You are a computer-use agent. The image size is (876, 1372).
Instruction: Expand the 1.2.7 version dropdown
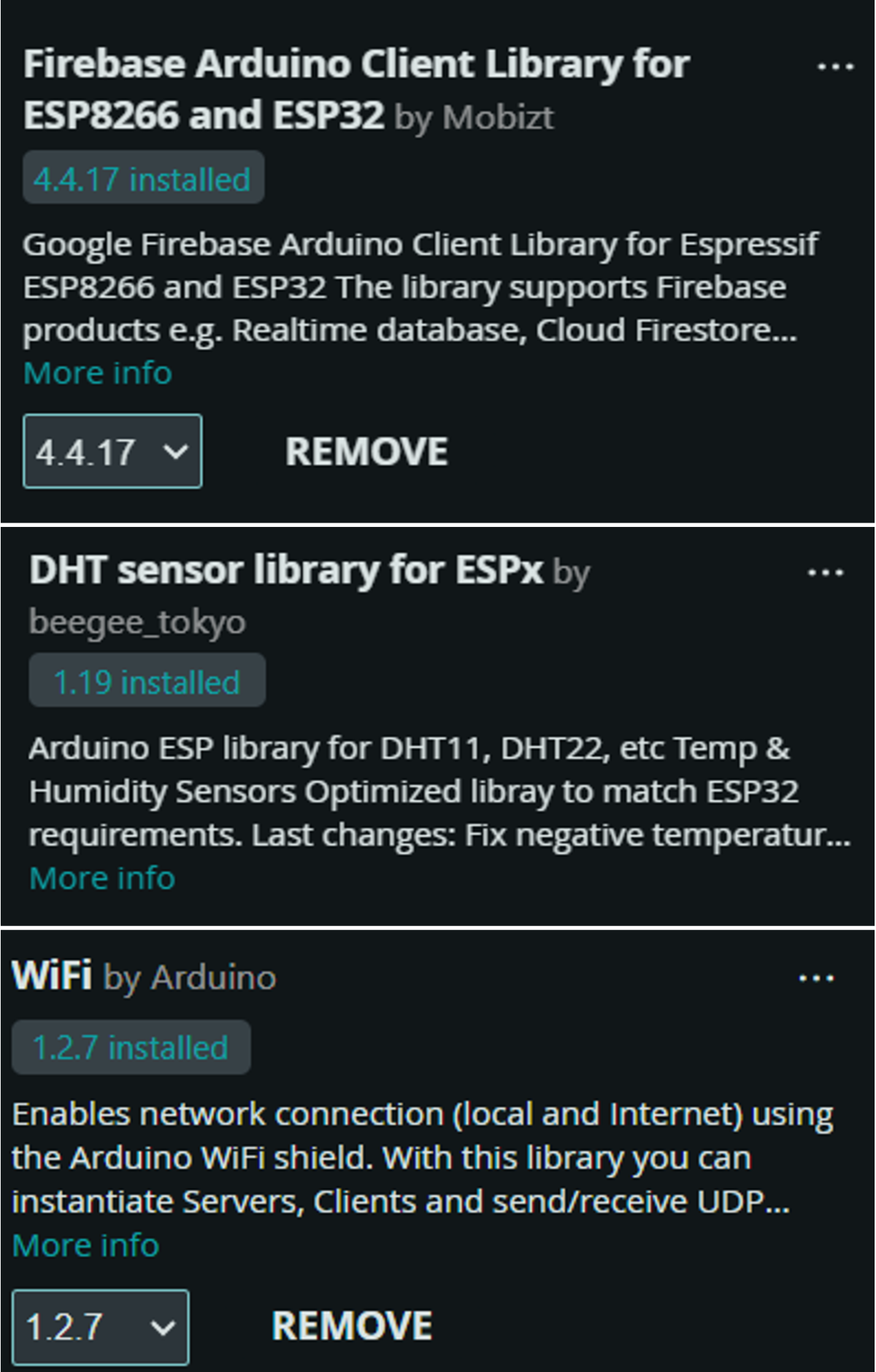click(101, 1327)
